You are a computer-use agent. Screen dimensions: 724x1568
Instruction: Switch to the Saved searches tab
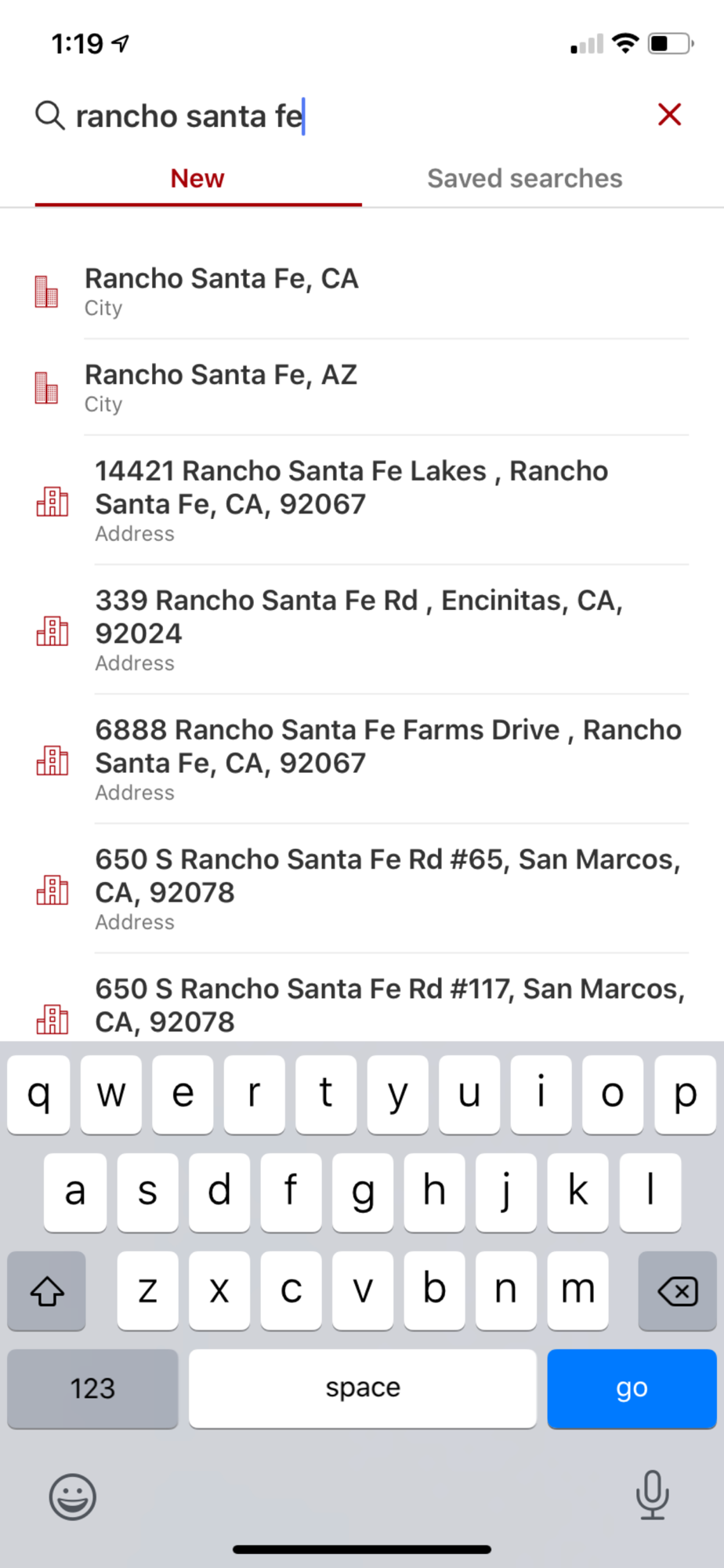[524, 179]
